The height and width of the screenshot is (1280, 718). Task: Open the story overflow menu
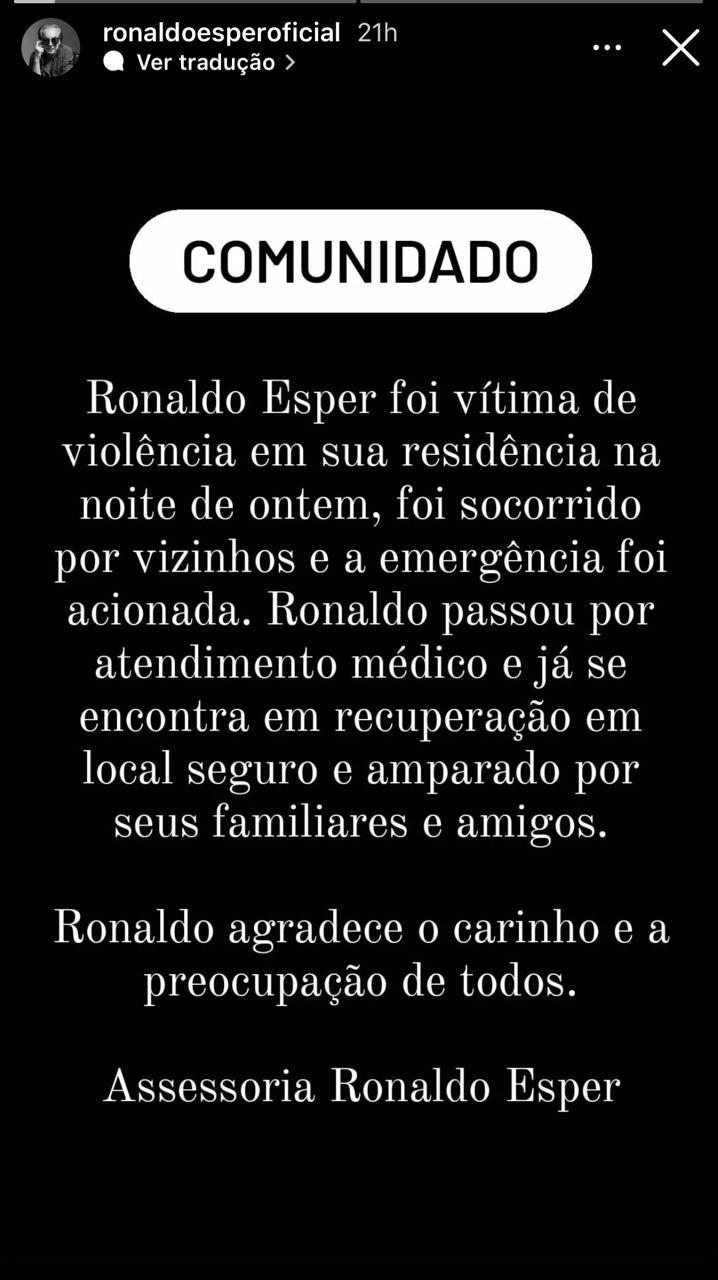607,47
